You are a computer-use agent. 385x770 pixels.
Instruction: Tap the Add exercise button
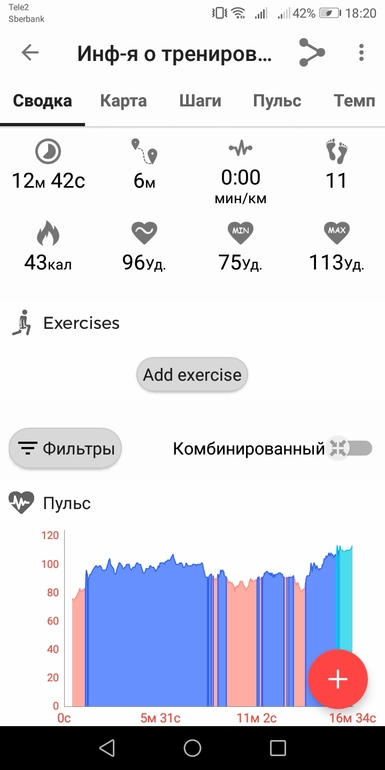point(192,375)
